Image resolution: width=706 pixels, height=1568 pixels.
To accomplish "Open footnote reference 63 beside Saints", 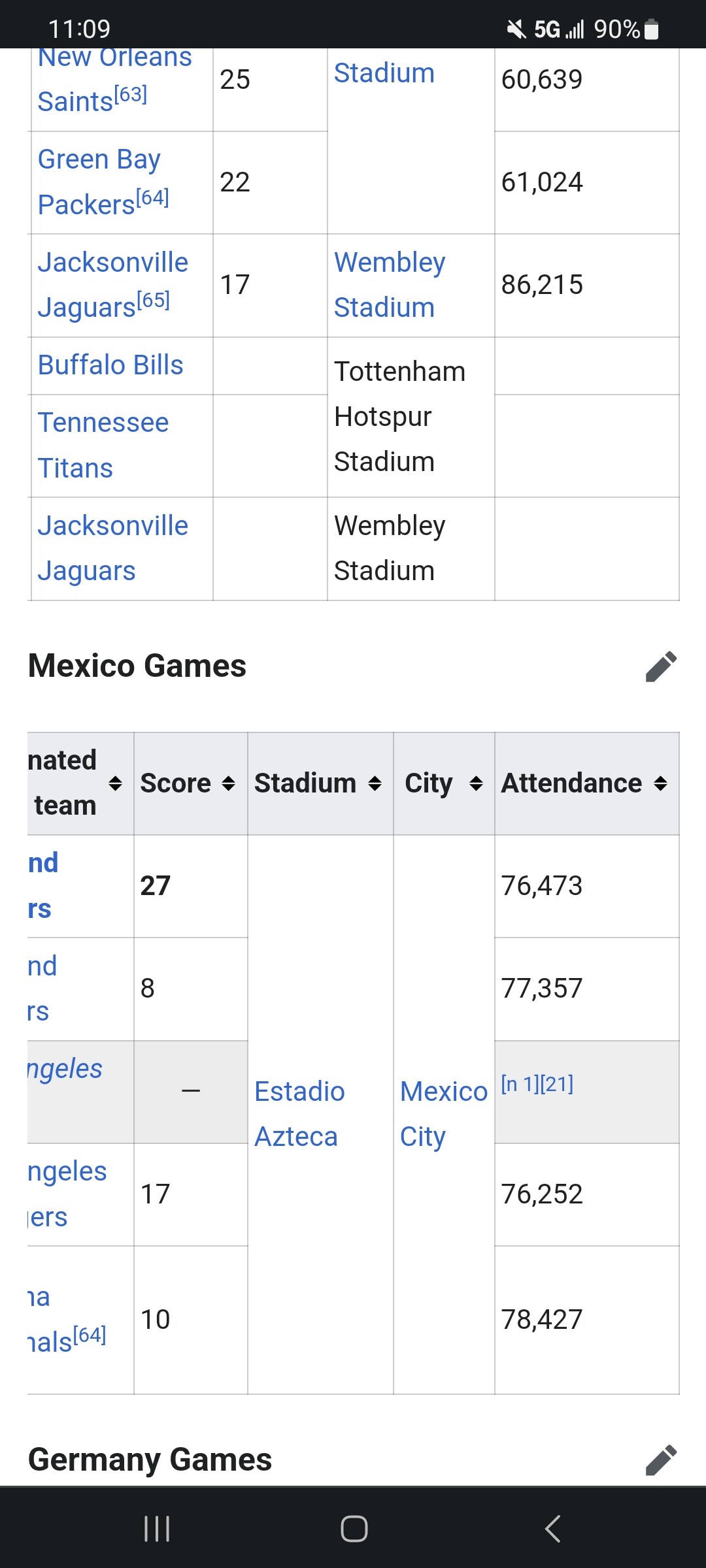I will 131,95.
